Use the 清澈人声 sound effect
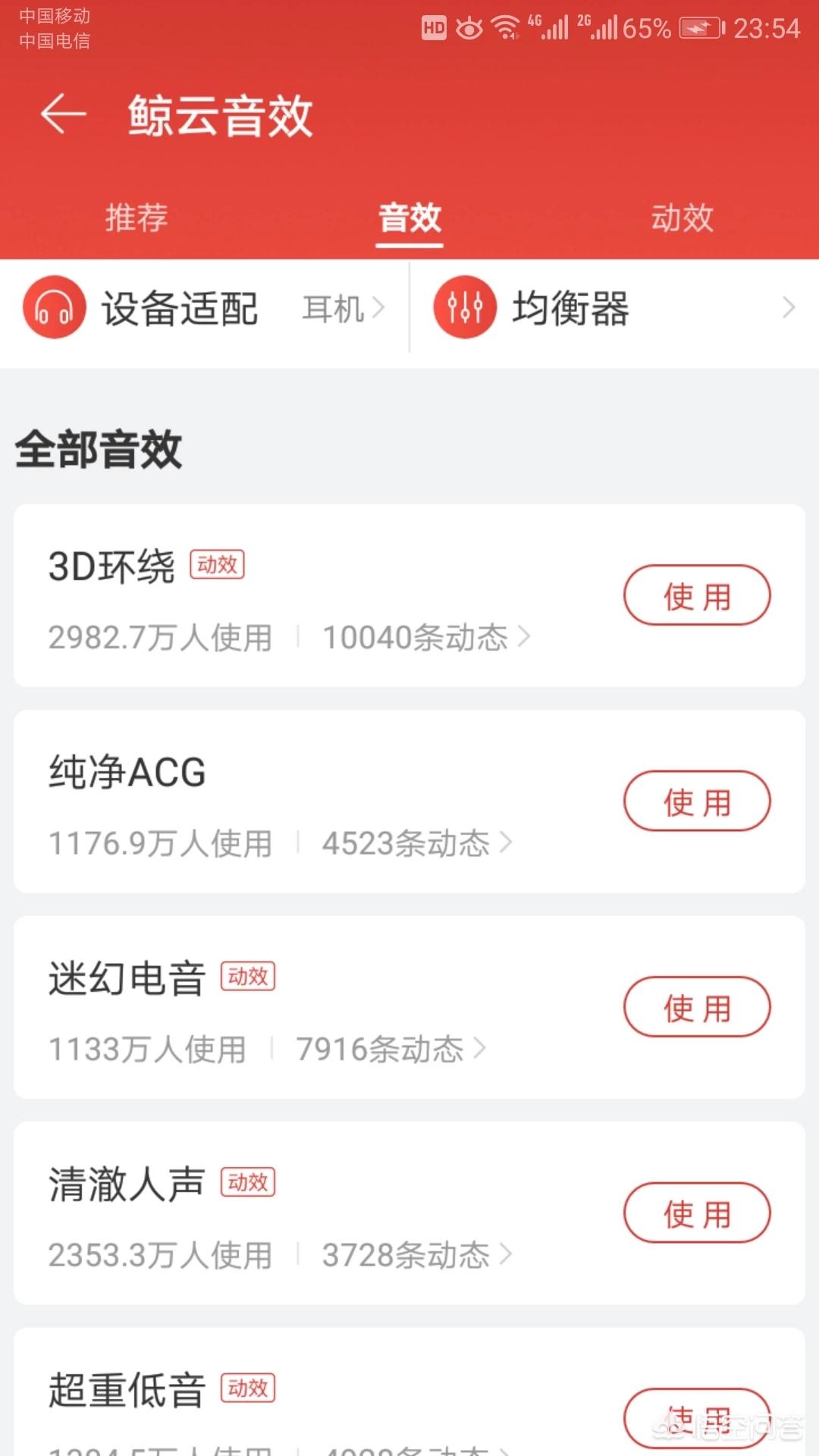 point(696,1213)
